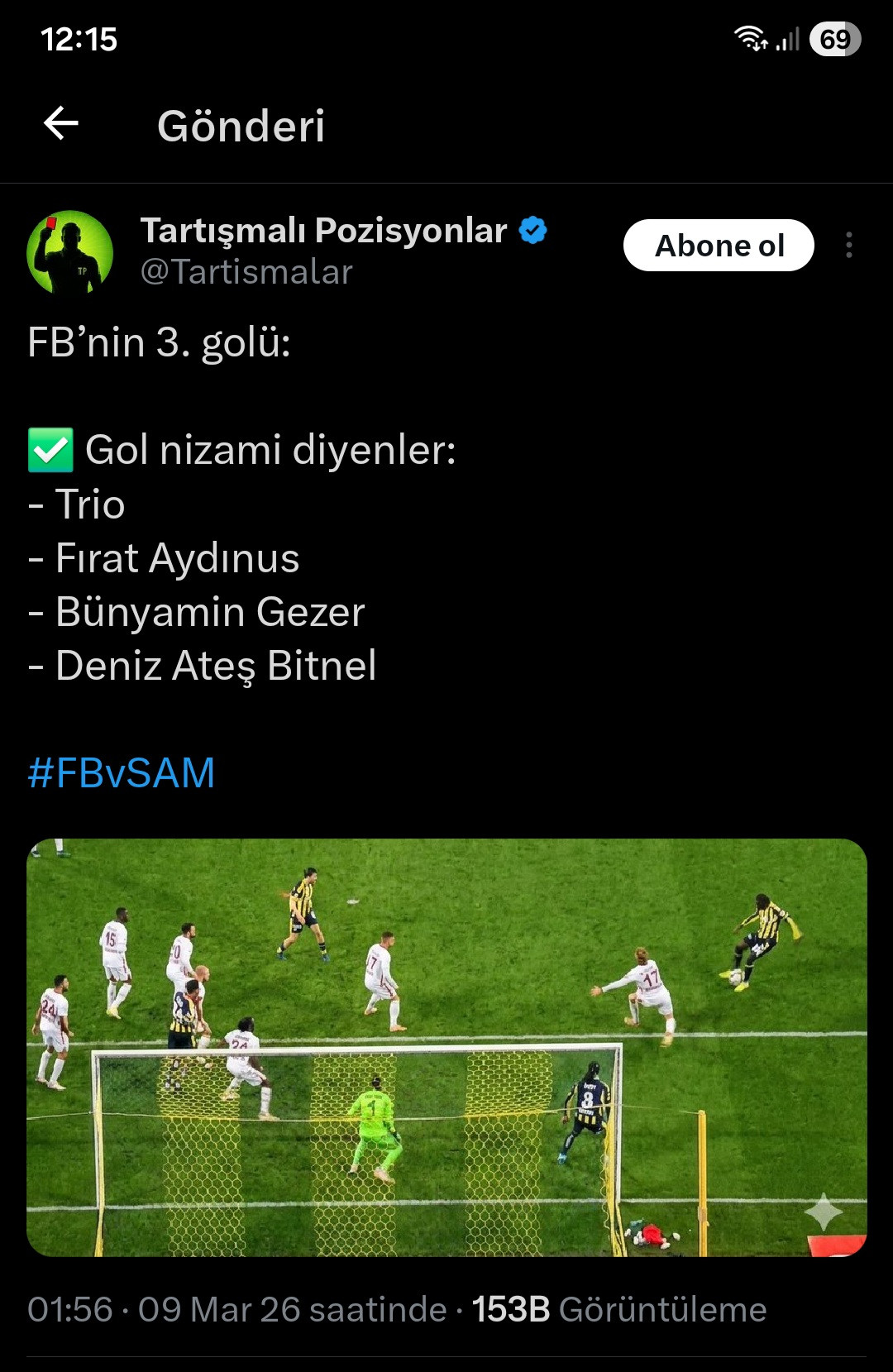Open the Tartışmalı Pozisyonlar account name

(323, 231)
